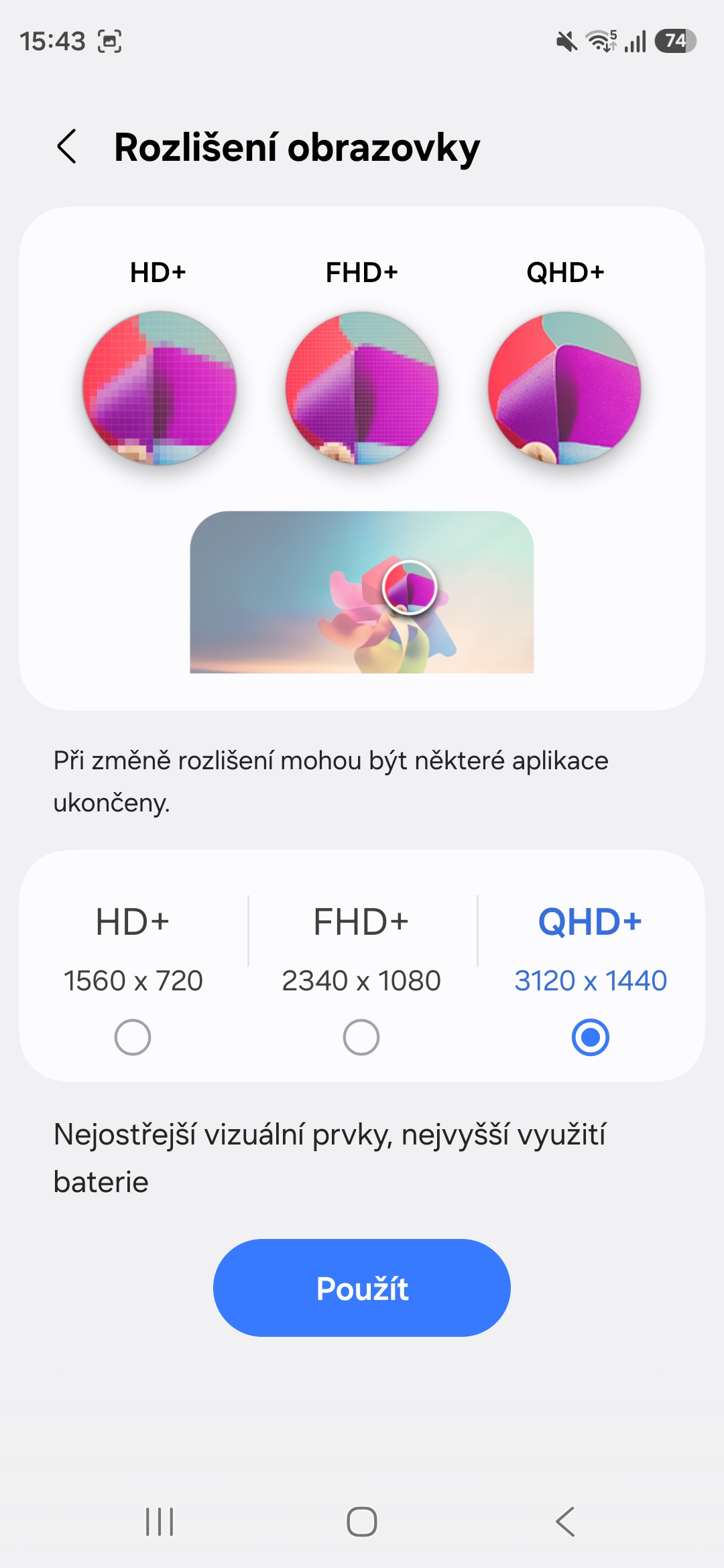Viewport: 724px width, 1568px height.
Task: Select the HD+ 1560 x 720 resolution
Action: 133,1037
